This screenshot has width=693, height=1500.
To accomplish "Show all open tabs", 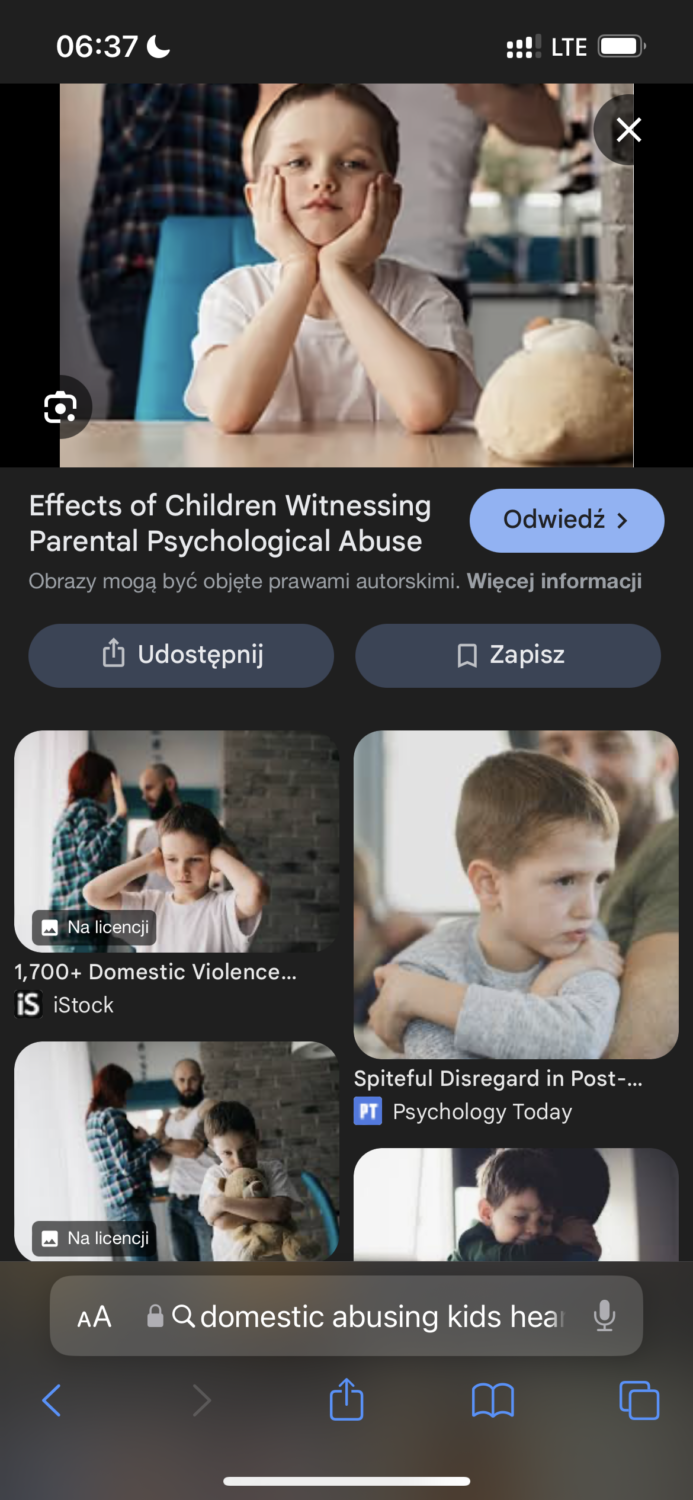I will tap(638, 1400).
